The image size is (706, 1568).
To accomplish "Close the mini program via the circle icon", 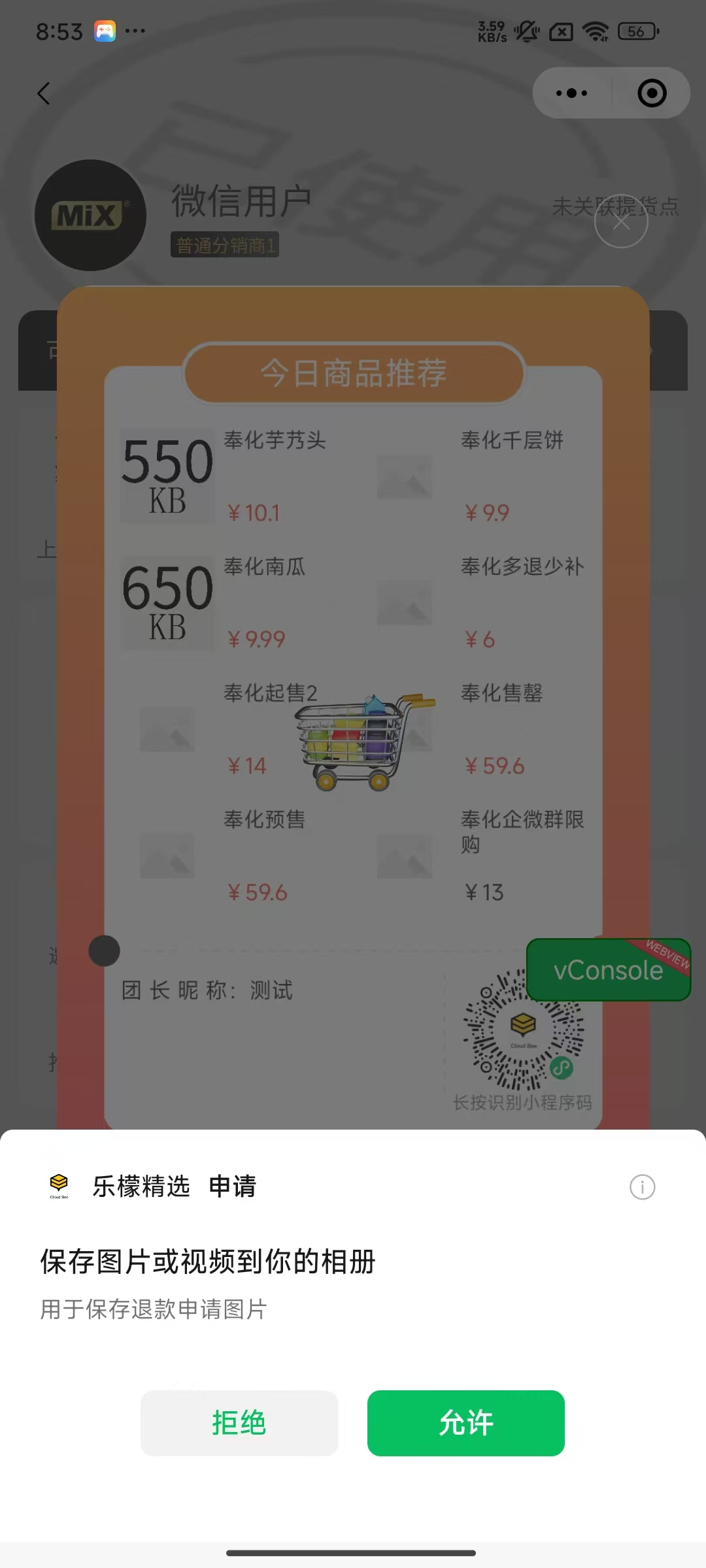I will (x=652, y=93).
